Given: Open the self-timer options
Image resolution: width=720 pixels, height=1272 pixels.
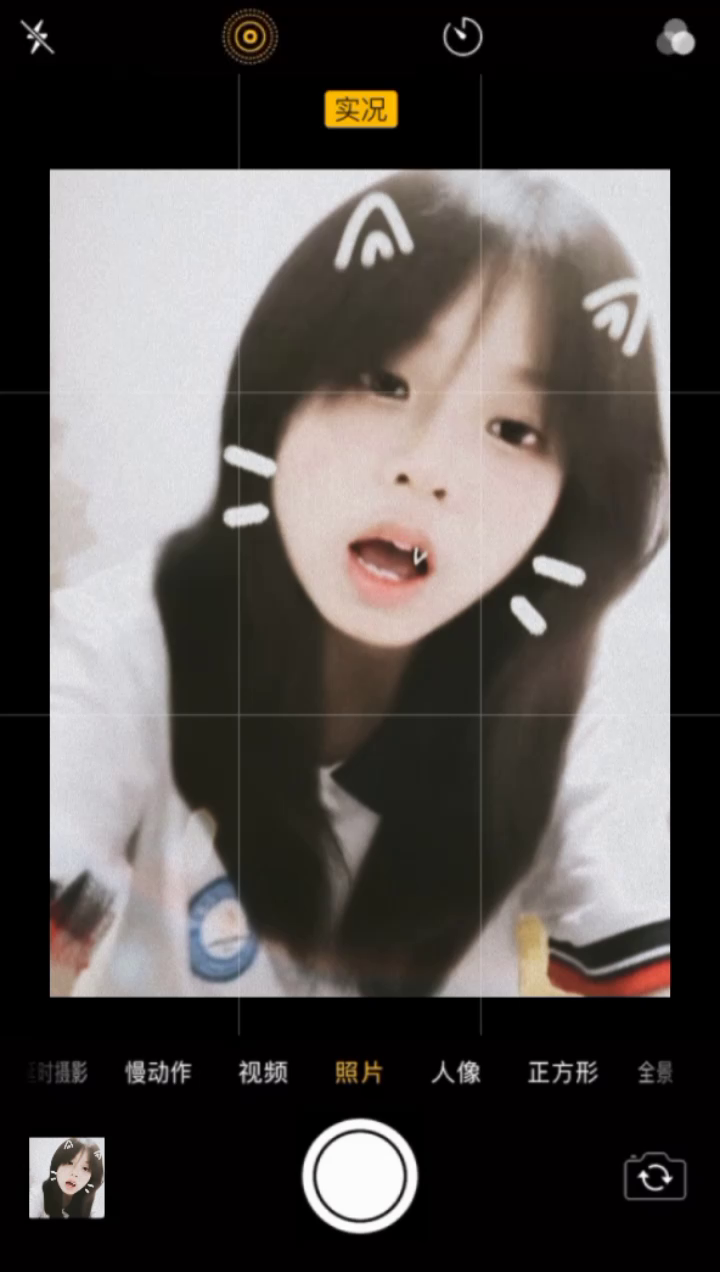Looking at the screenshot, I should coord(462,38).
